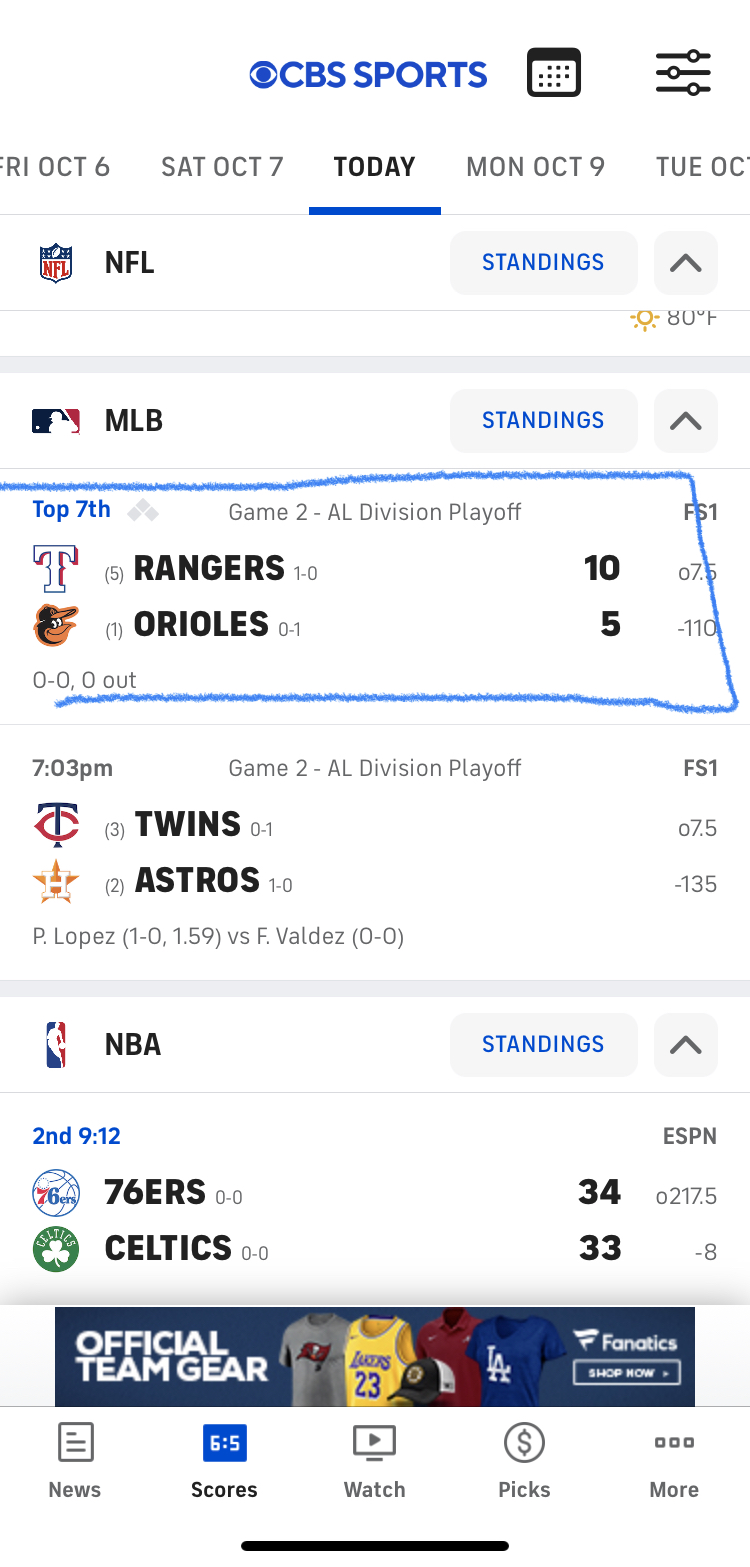The width and height of the screenshot is (750, 1567).
Task: Collapse the NFL section
Action: pyautogui.click(x=686, y=263)
